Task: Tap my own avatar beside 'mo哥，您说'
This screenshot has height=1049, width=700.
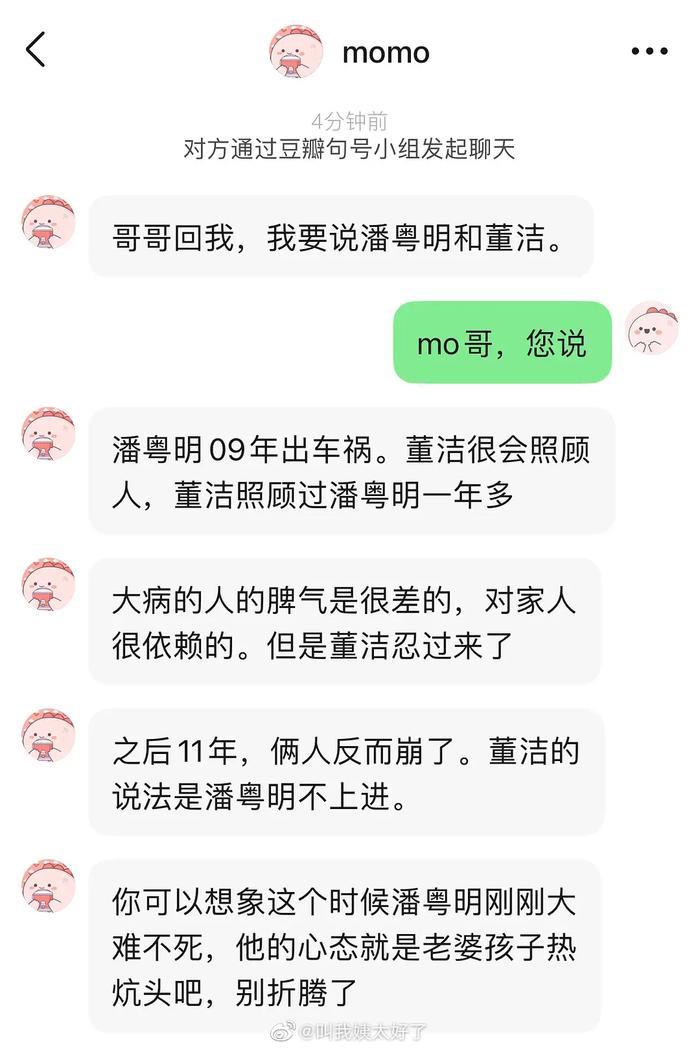Action: click(x=652, y=328)
